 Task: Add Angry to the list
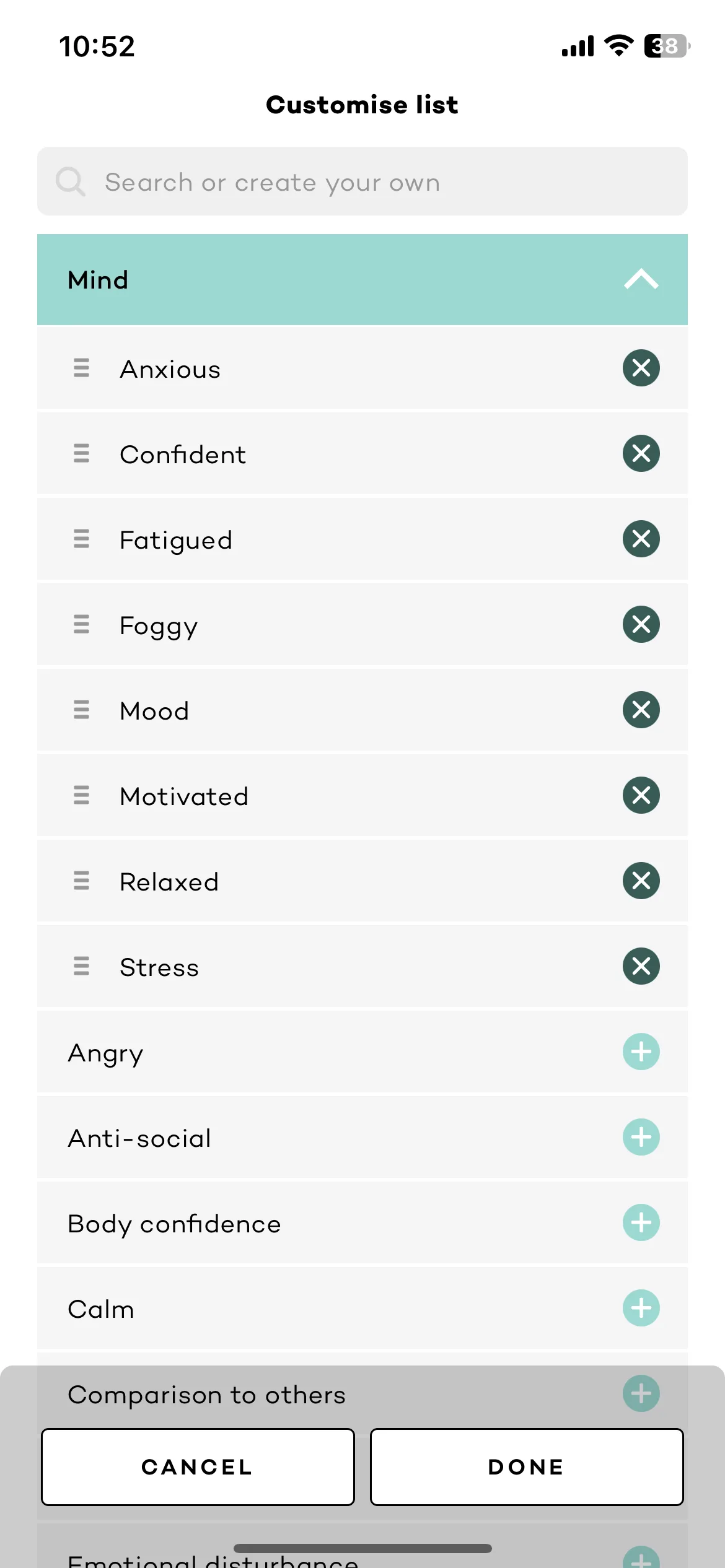[x=641, y=1052]
